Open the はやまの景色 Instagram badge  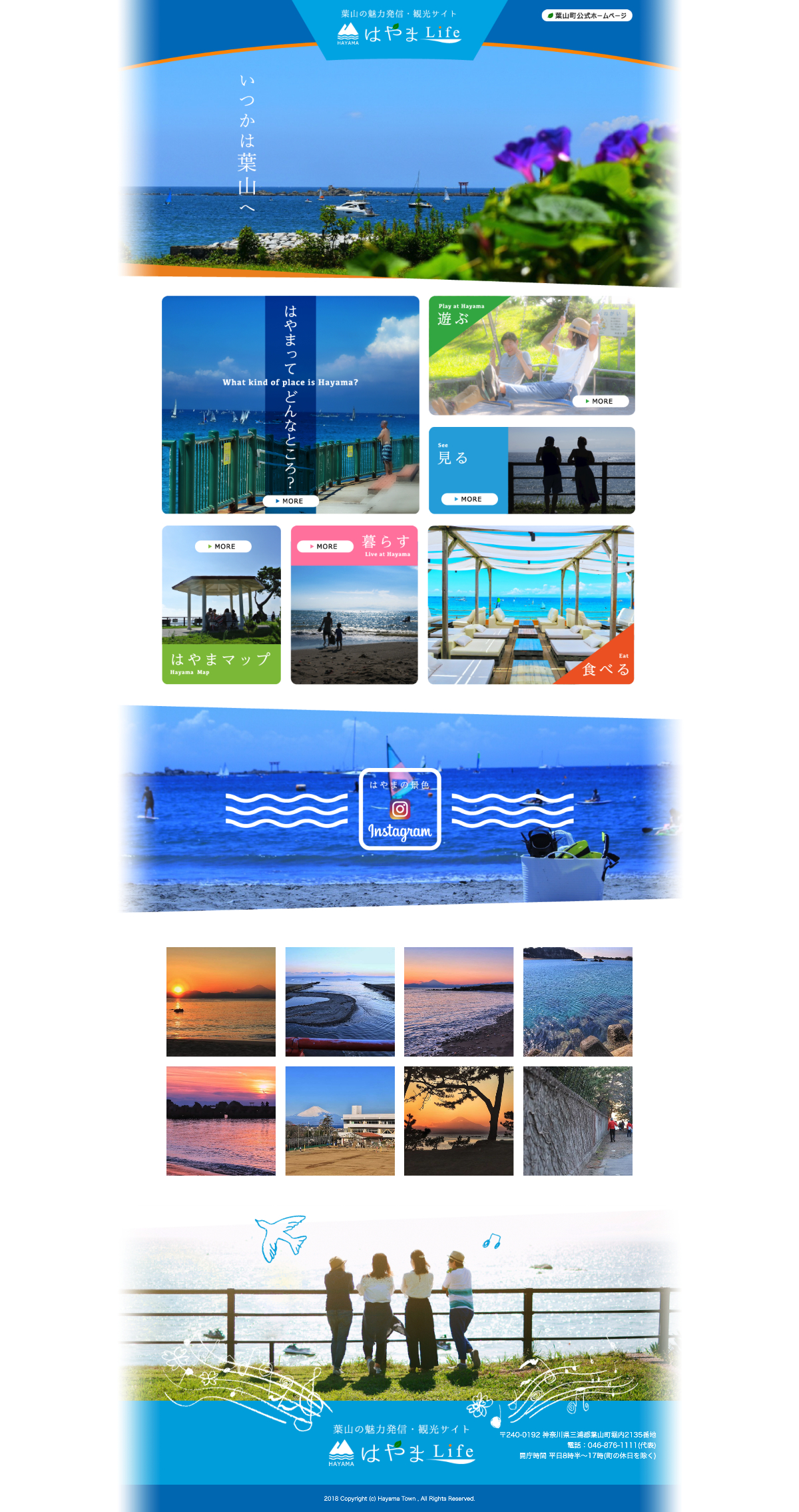click(400, 809)
